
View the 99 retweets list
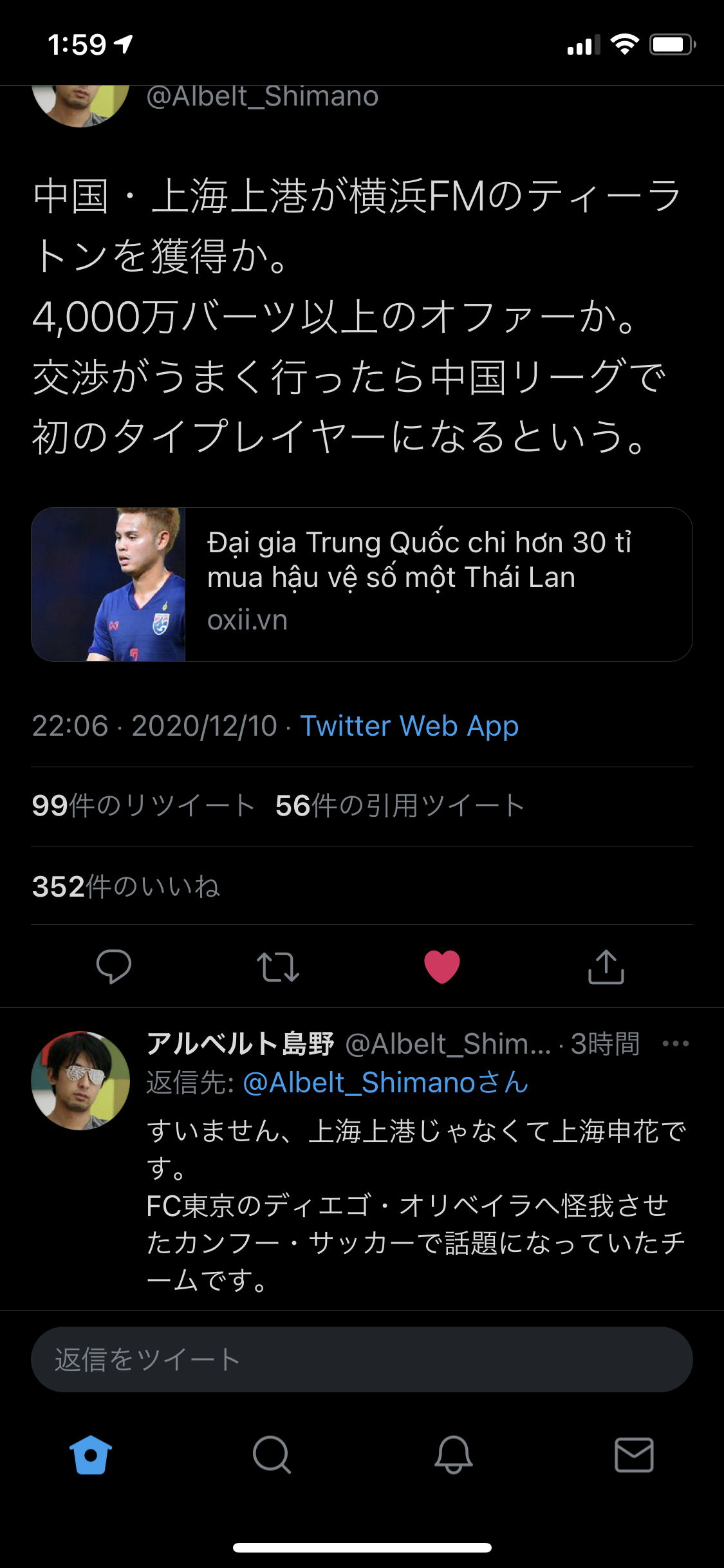143,806
